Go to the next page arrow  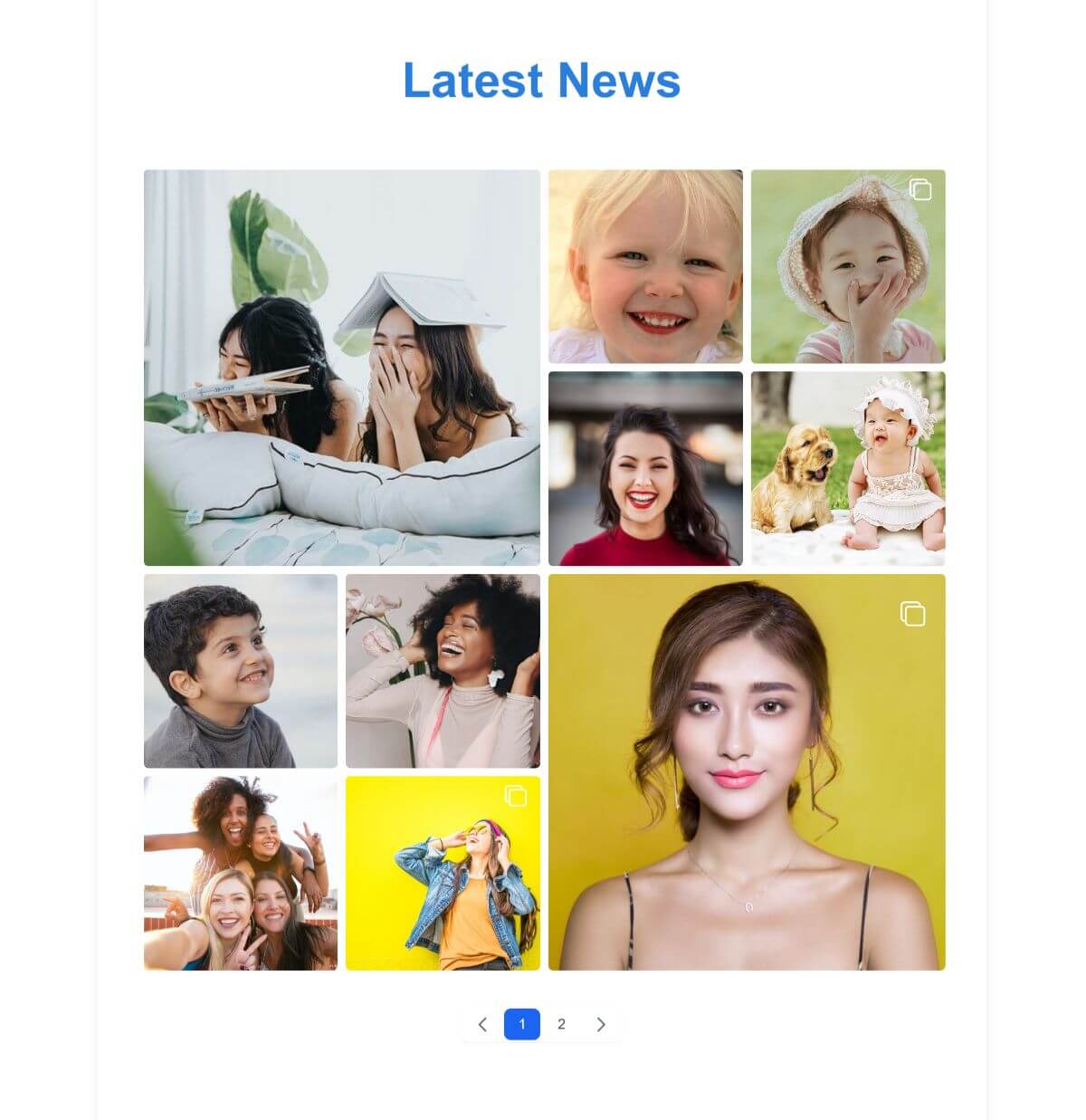click(x=601, y=1024)
